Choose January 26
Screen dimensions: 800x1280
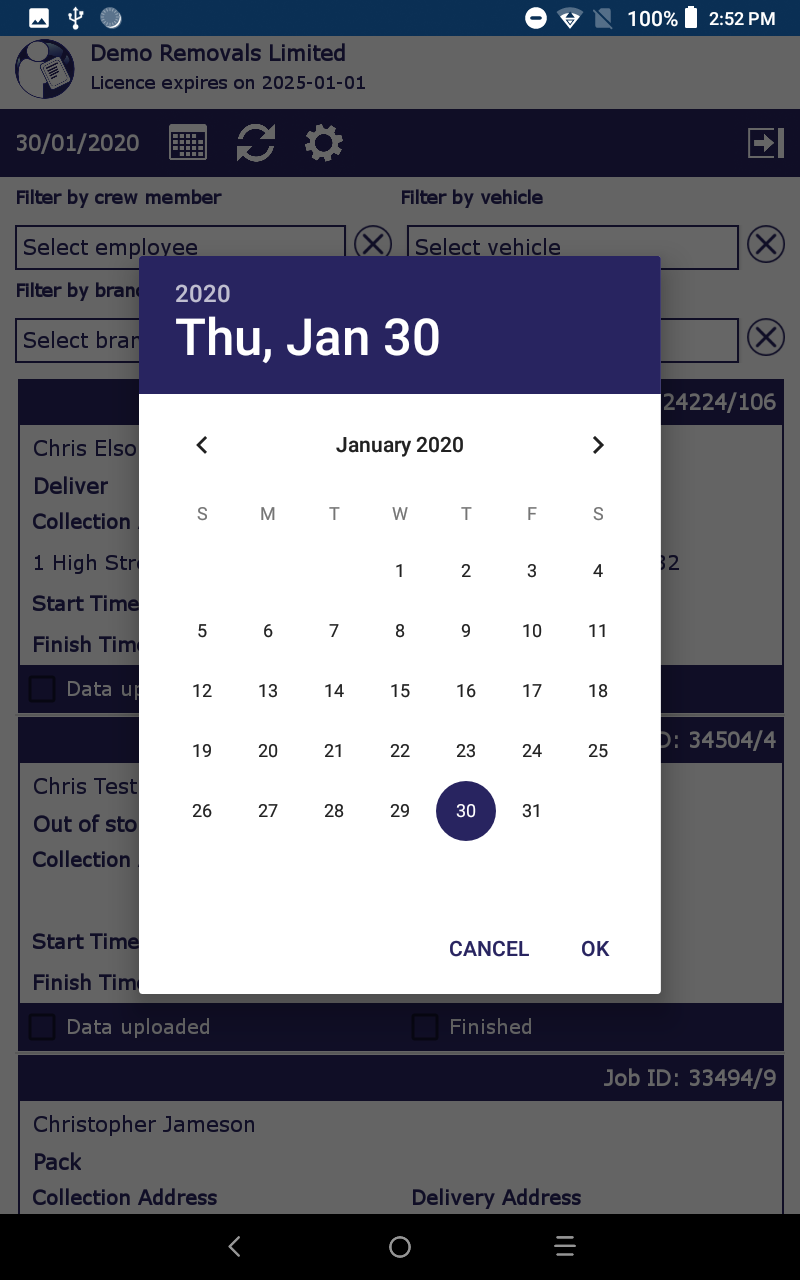202,811
